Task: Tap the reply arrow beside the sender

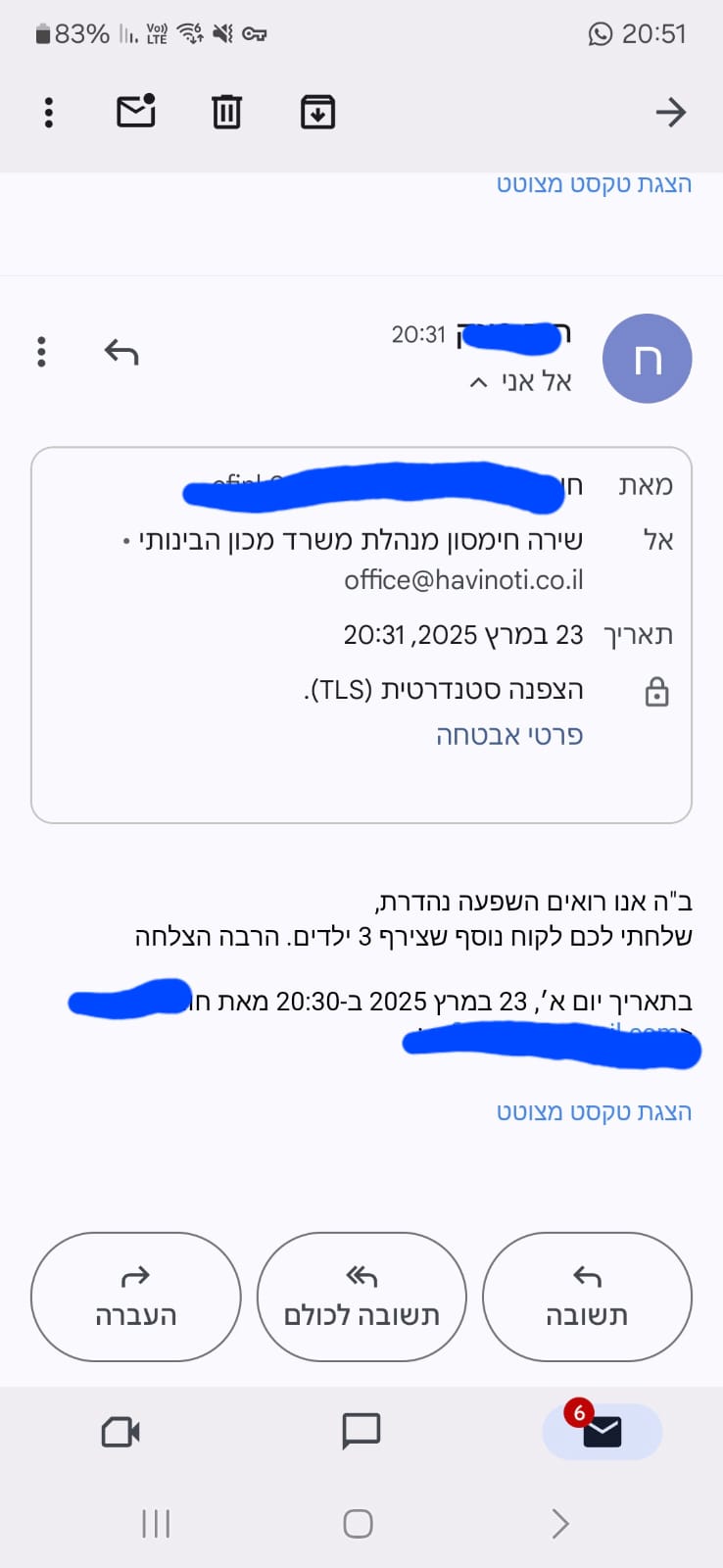Action: pyautogui.click(x=121, y=352)
